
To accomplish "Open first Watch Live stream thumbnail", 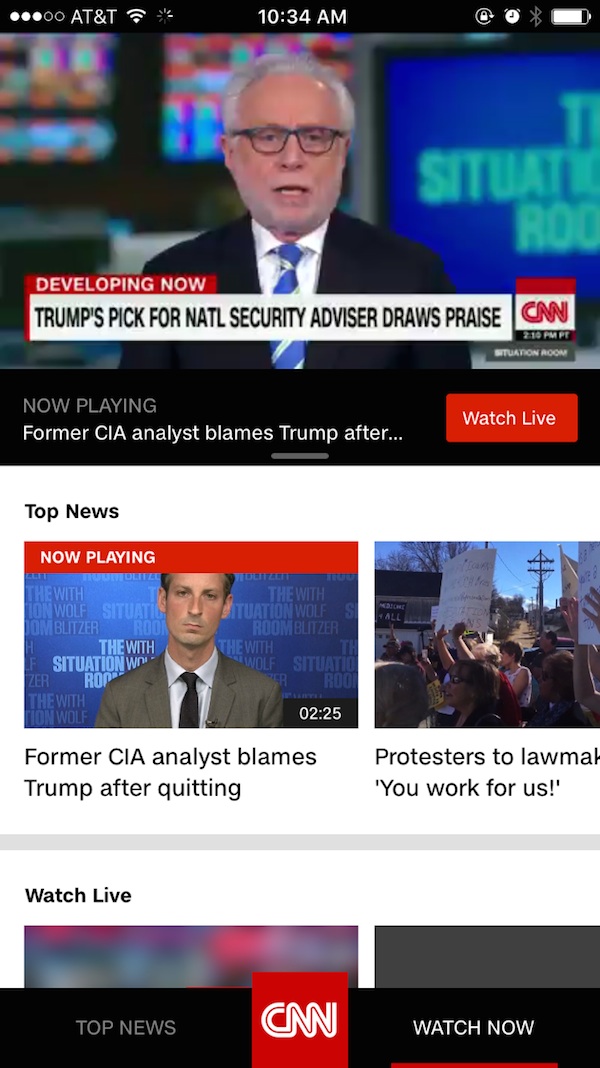I will point(191,955).
